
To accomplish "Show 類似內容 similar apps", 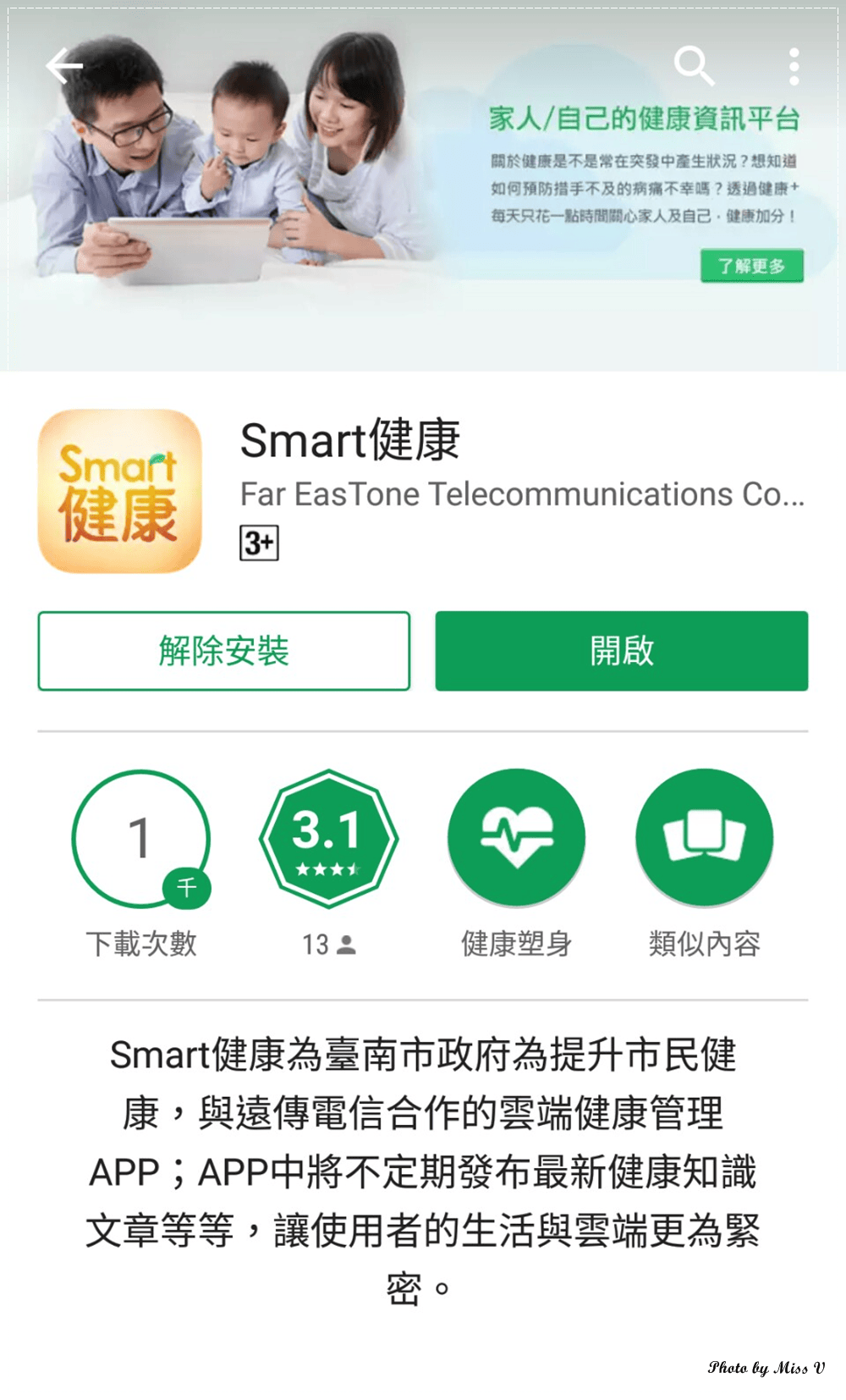I will (x=704, y=838).
